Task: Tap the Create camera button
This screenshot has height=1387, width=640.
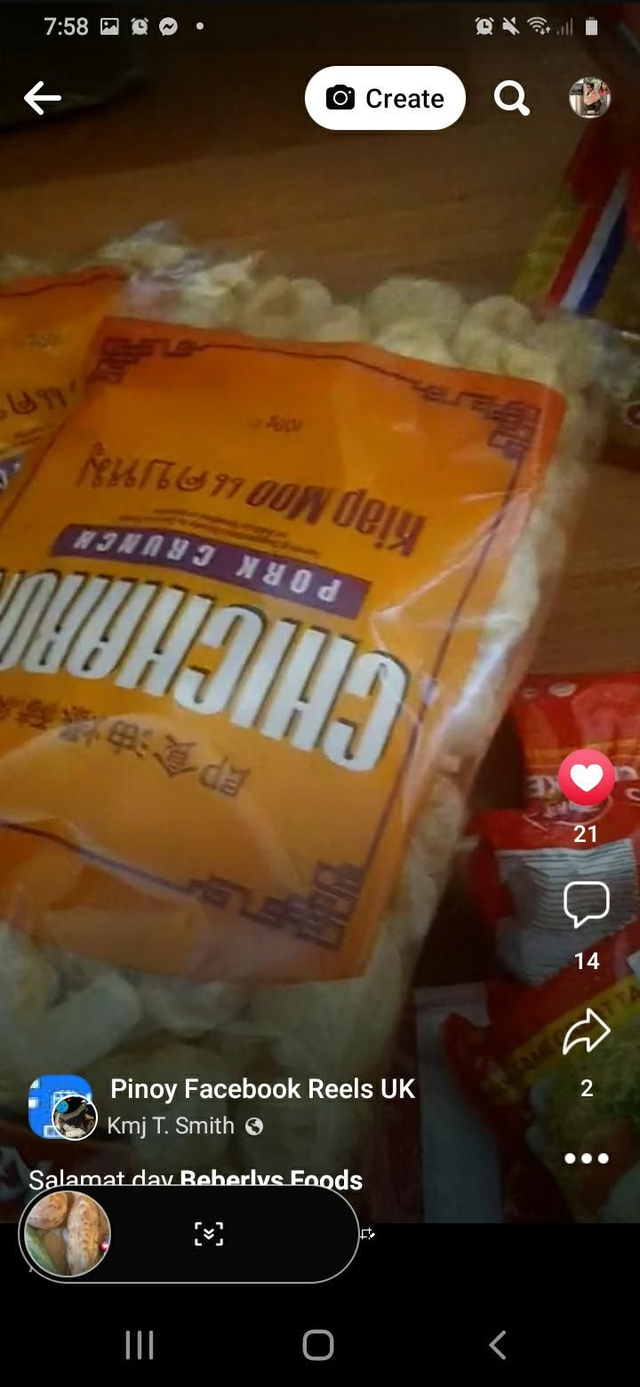Action: pos(385,98)
